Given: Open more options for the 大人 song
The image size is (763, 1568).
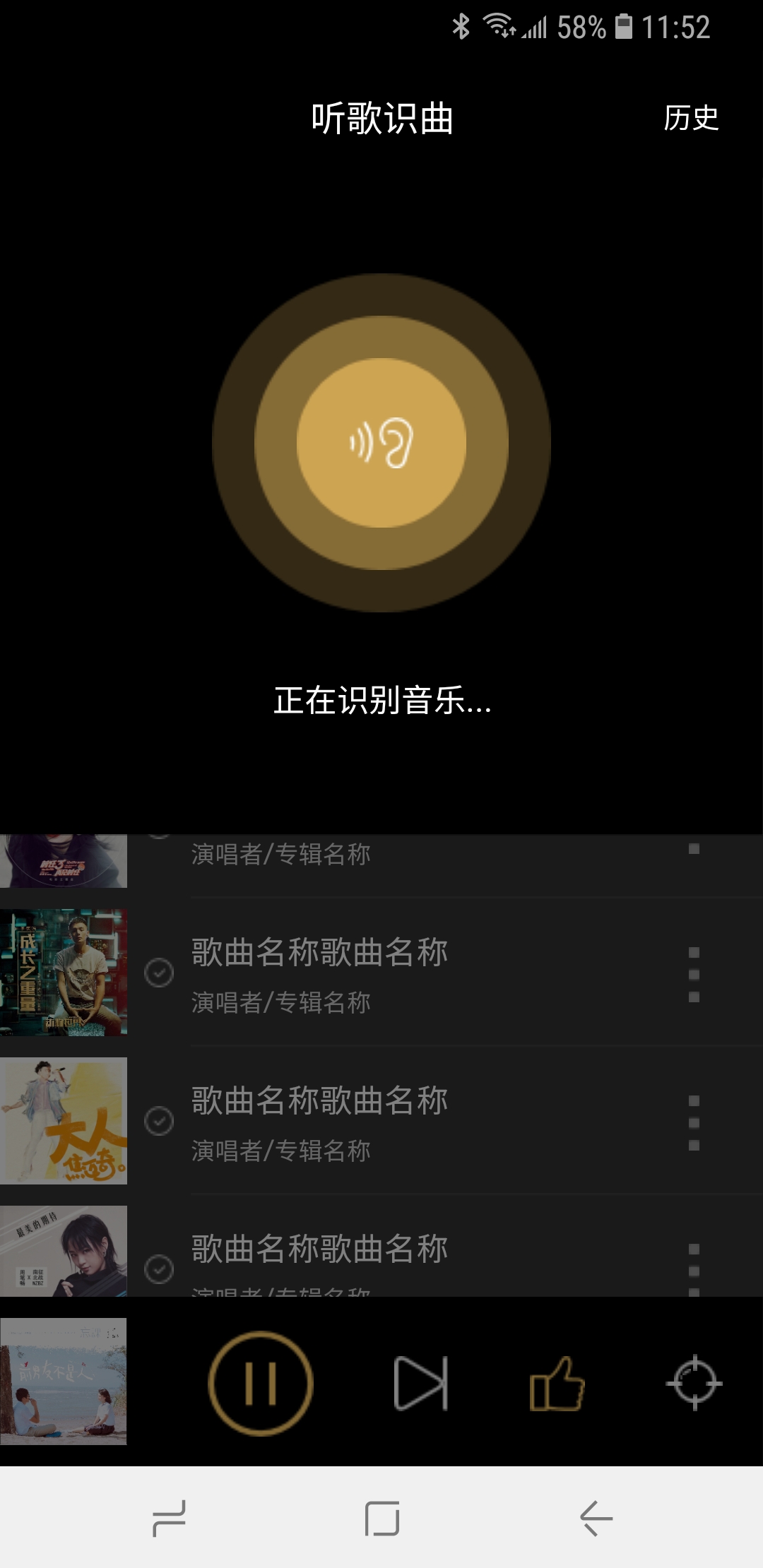Looking at the screenshot, I should pyautogui.click(x=694, y=1123).
